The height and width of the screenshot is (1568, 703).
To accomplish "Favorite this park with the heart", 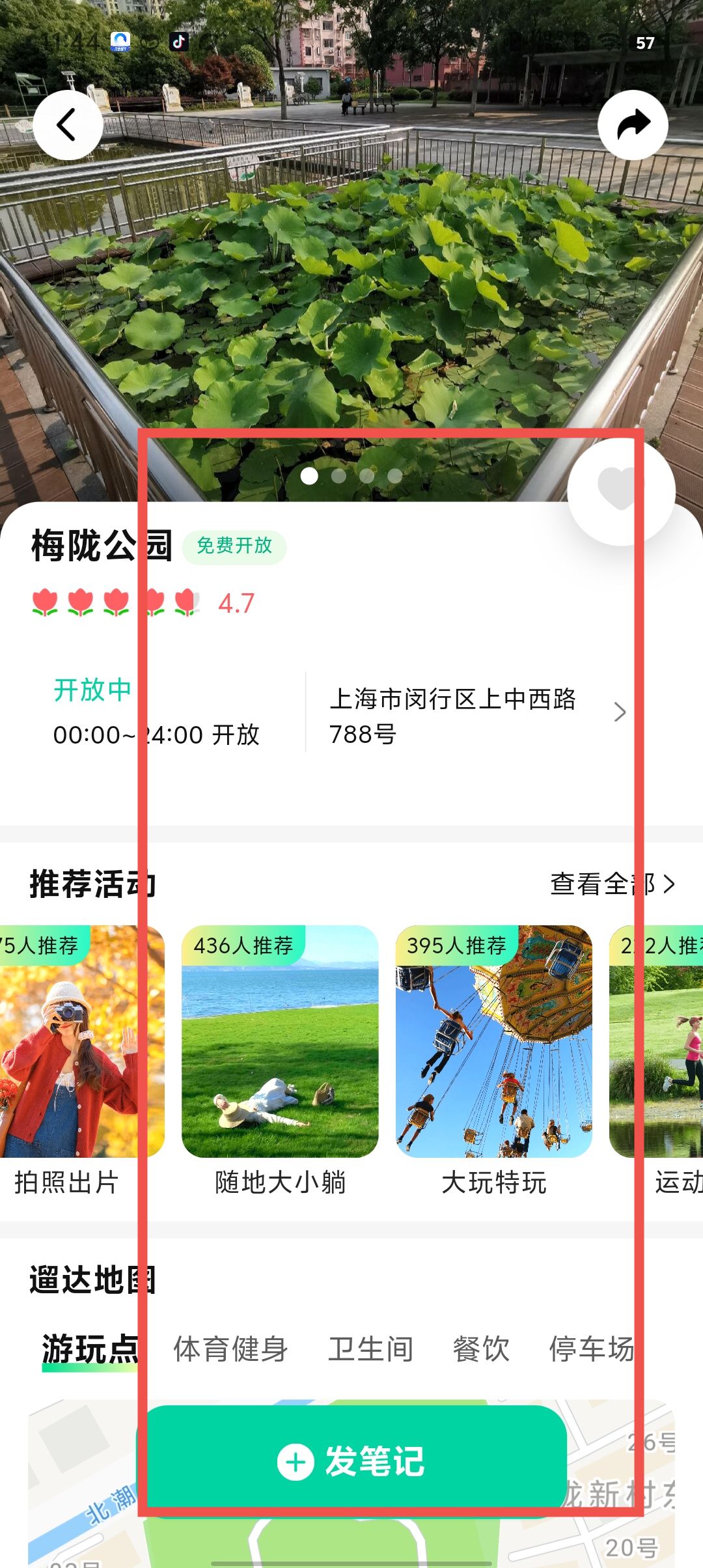I will pos(620,490).
